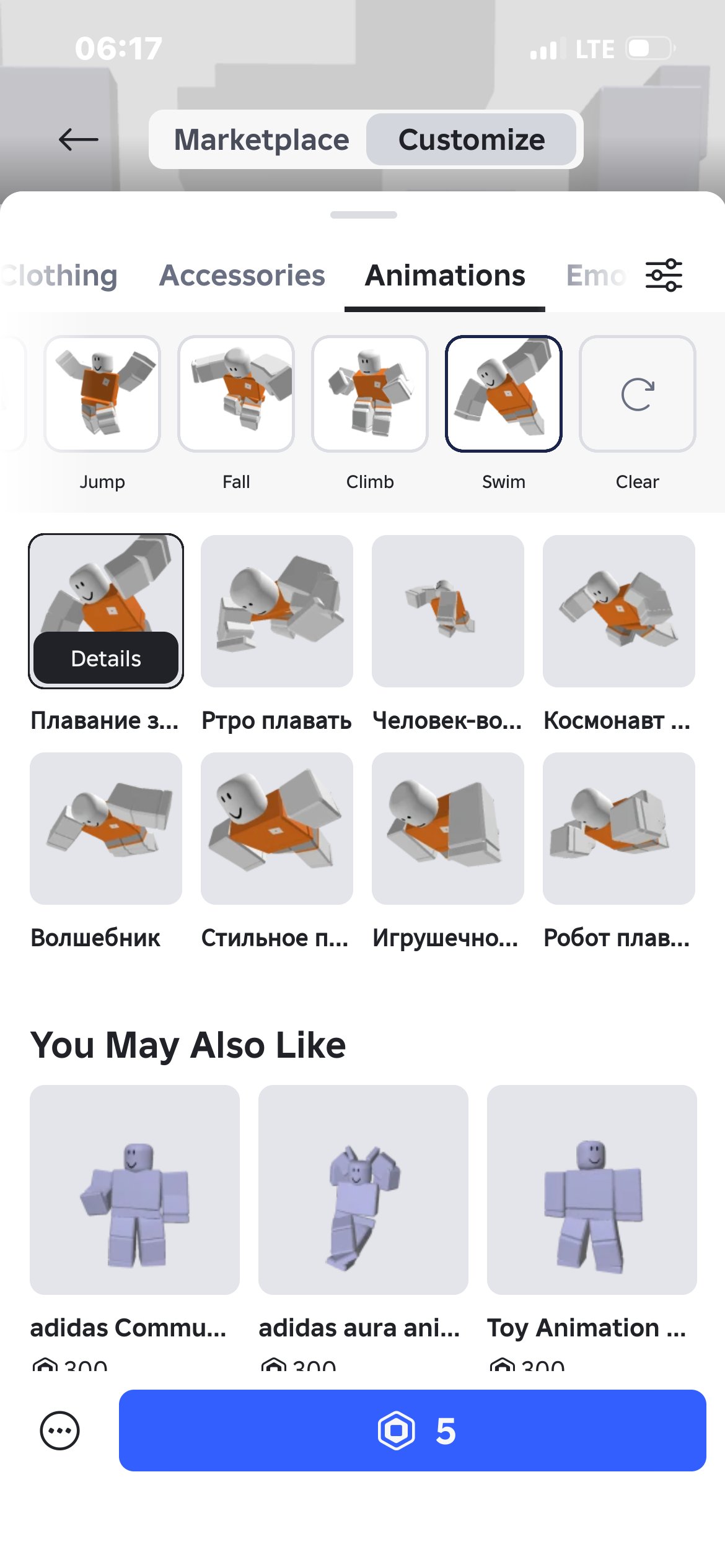The width and height of the screenshot is (725, 1568).
Task: Open Details of the selected swim animation
Action: pyautogui.click(x=106, y=658)
